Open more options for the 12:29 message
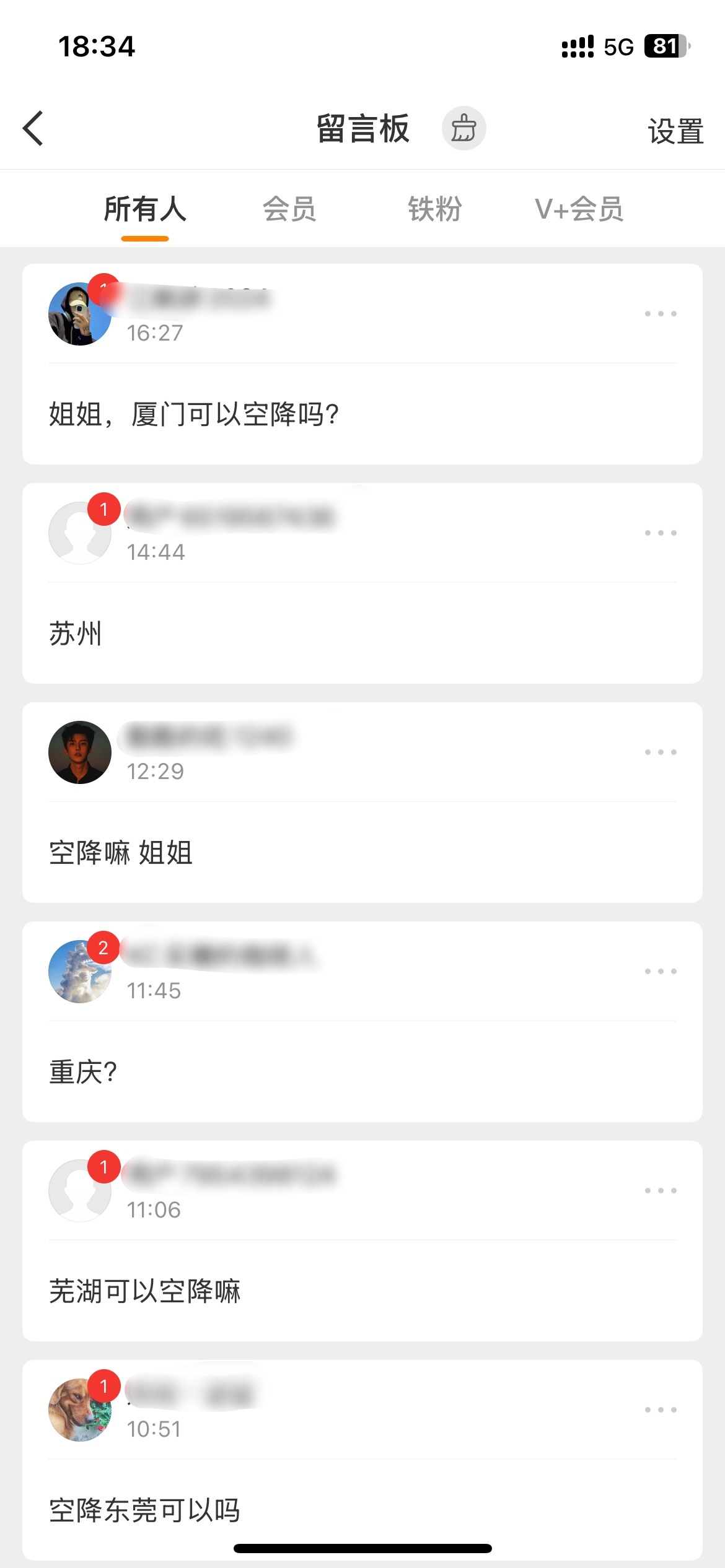 [x=660, y=752]
